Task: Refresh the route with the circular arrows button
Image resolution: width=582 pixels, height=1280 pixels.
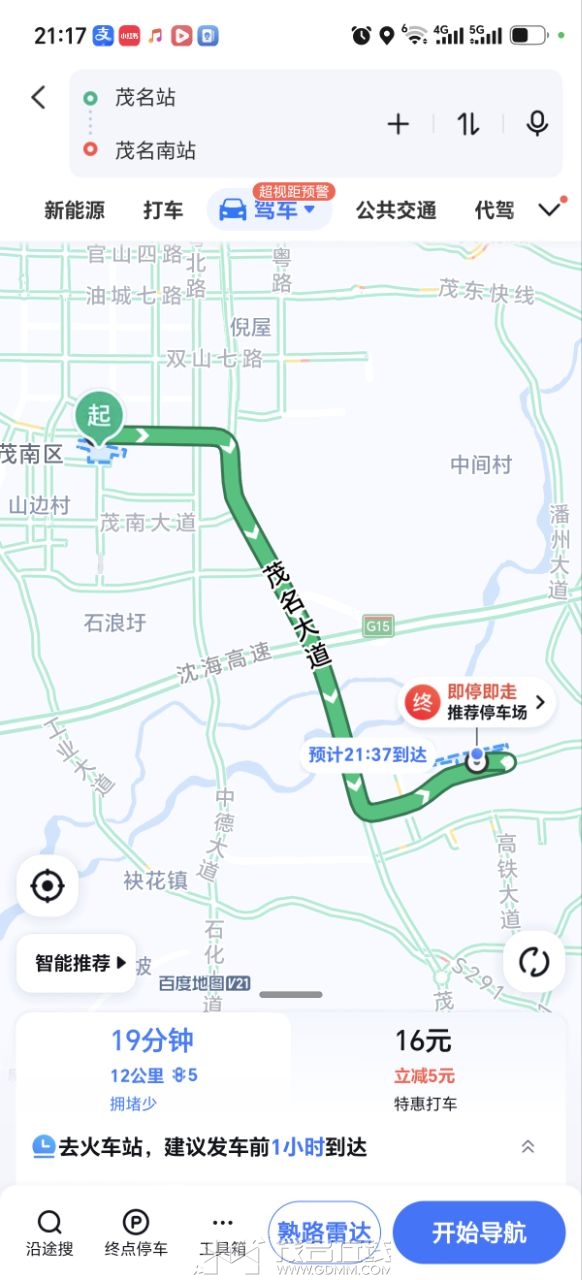Action: 534,963
